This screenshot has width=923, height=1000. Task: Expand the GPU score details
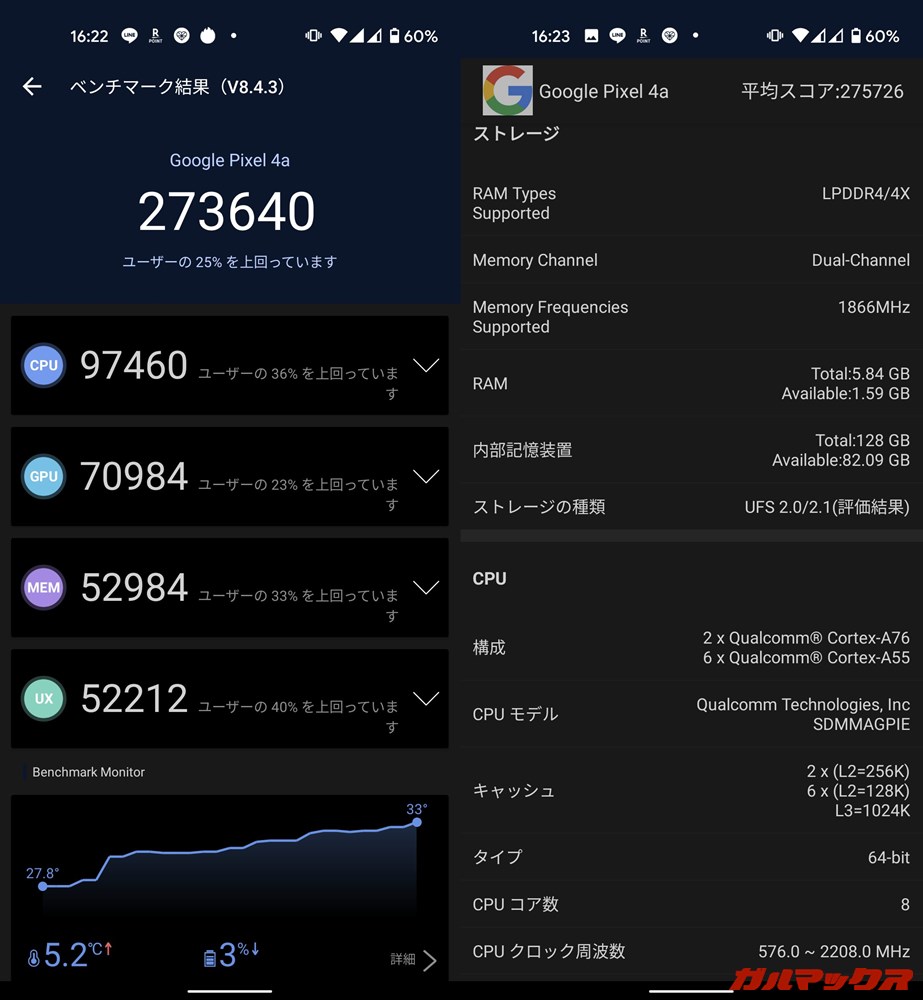426,476
